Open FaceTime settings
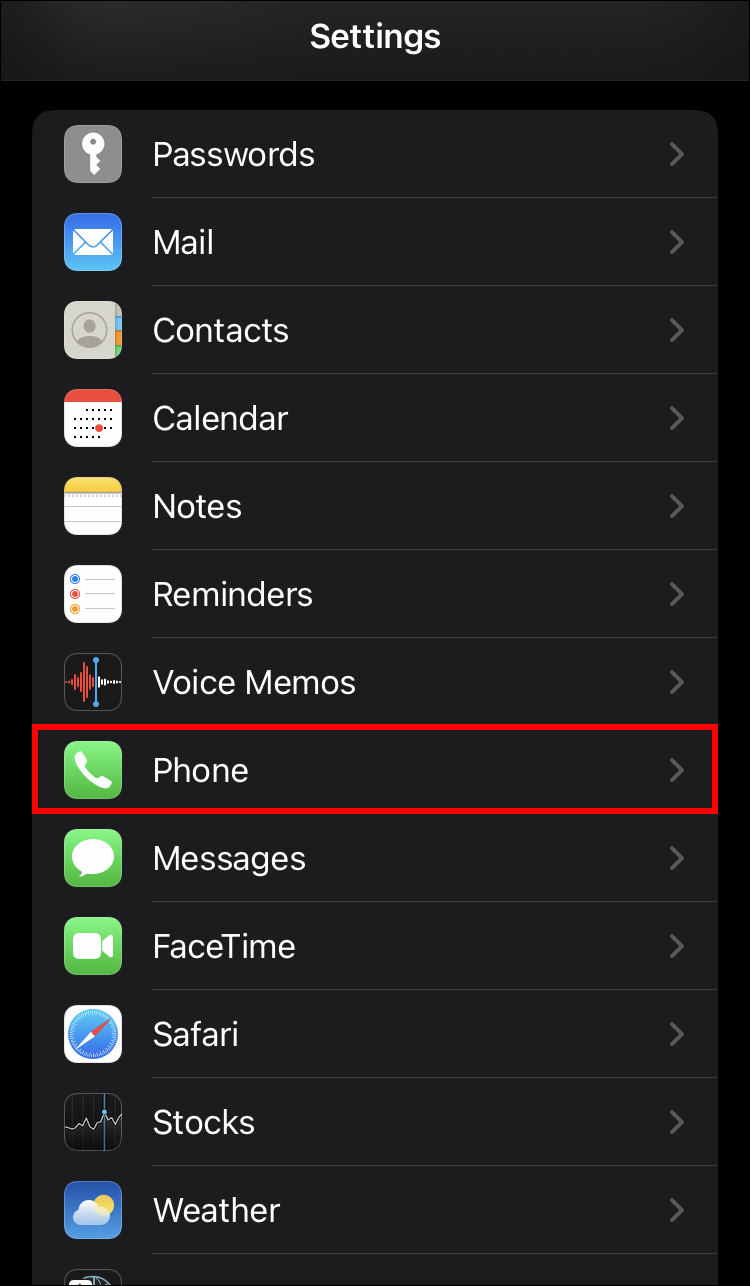 (375, 946)
